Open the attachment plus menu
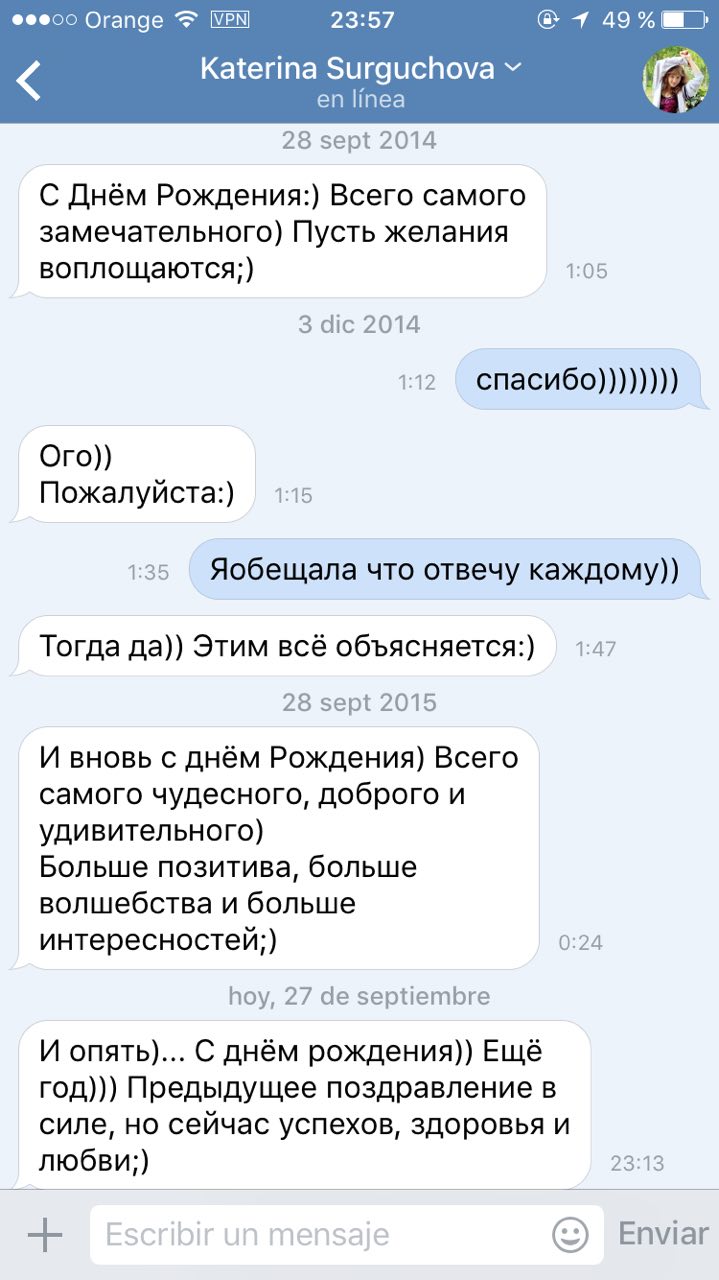This screenshot has width=719, height=1280. click(45, 1235)
